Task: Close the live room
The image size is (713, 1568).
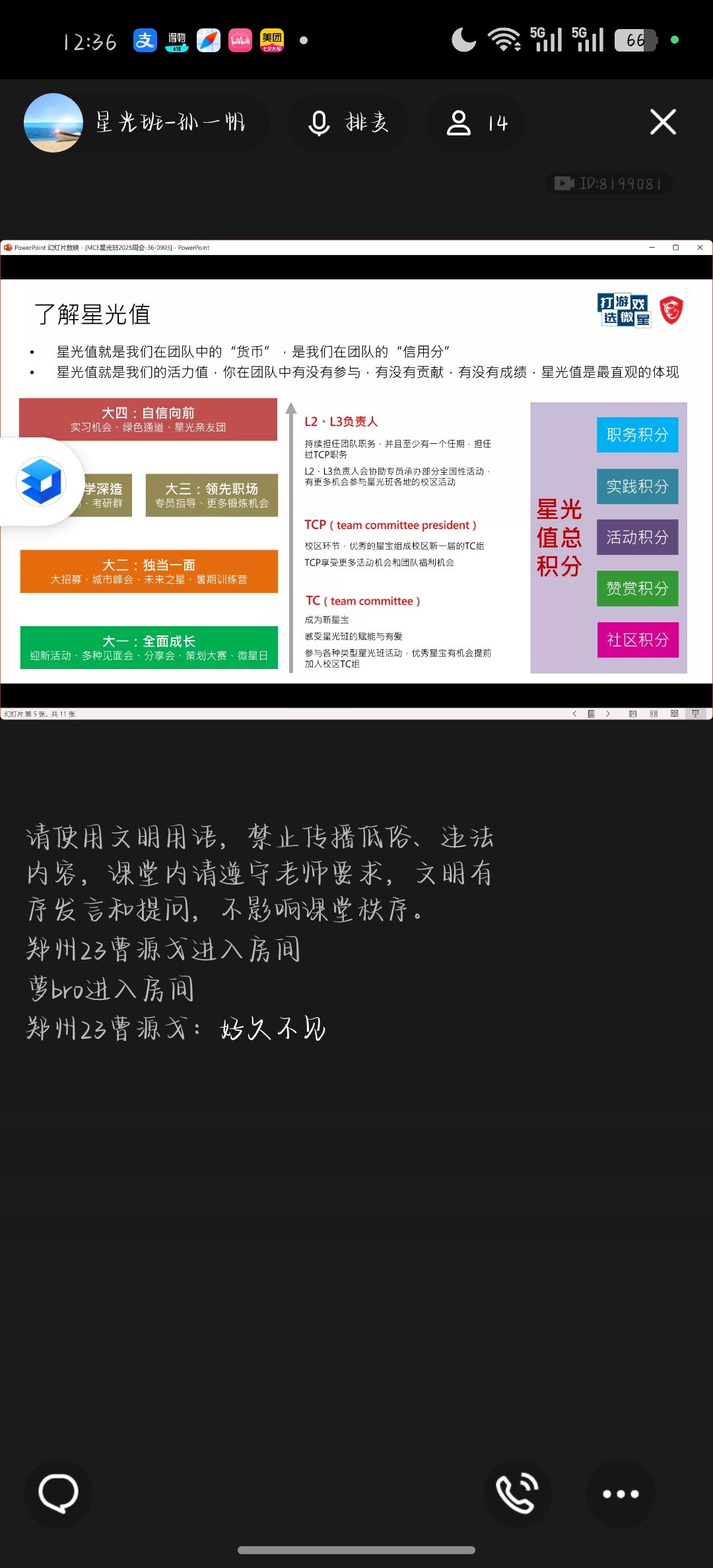Action: point(663,122)
